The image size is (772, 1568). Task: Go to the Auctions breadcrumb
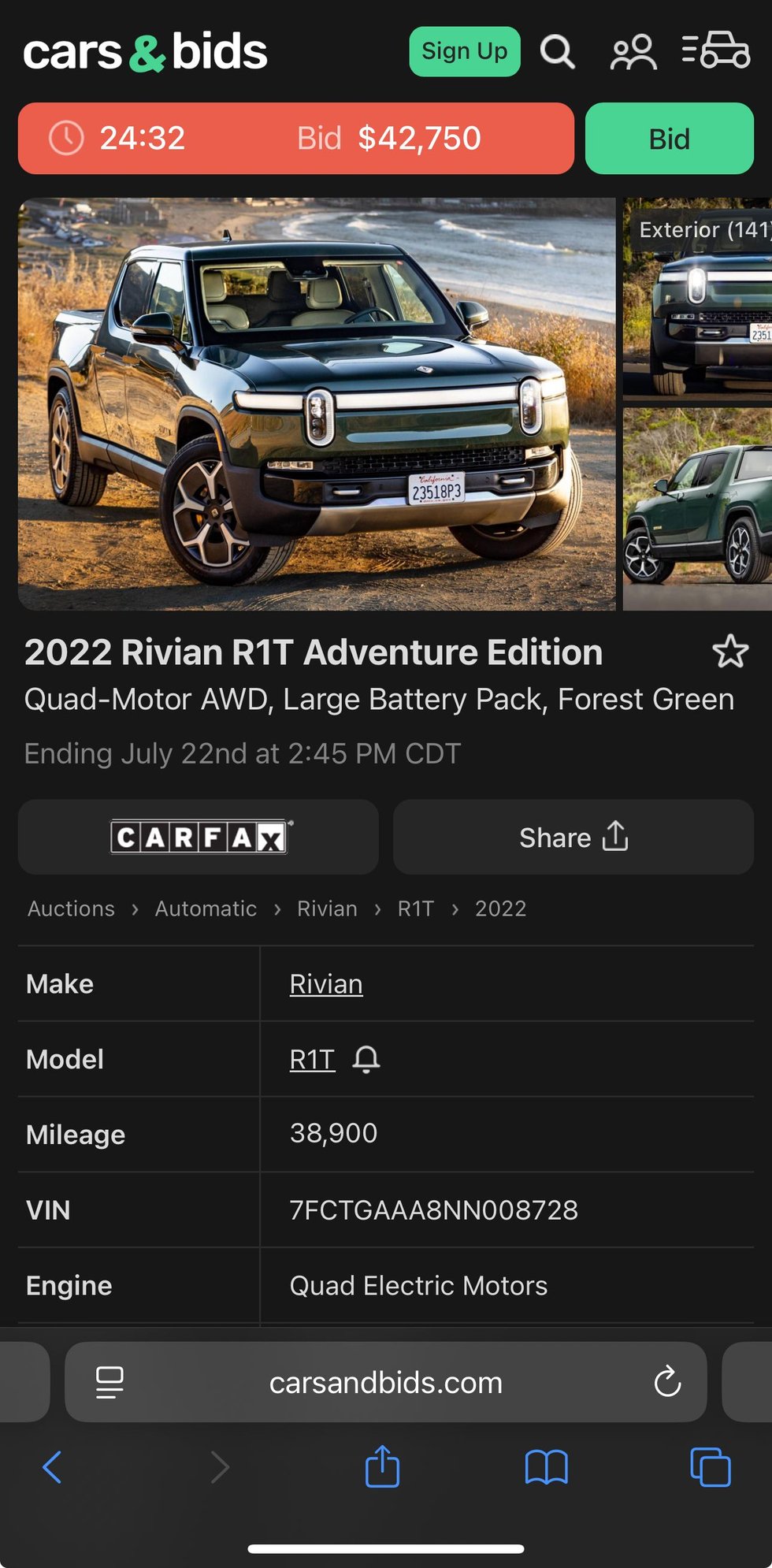(x=71, y=908)
